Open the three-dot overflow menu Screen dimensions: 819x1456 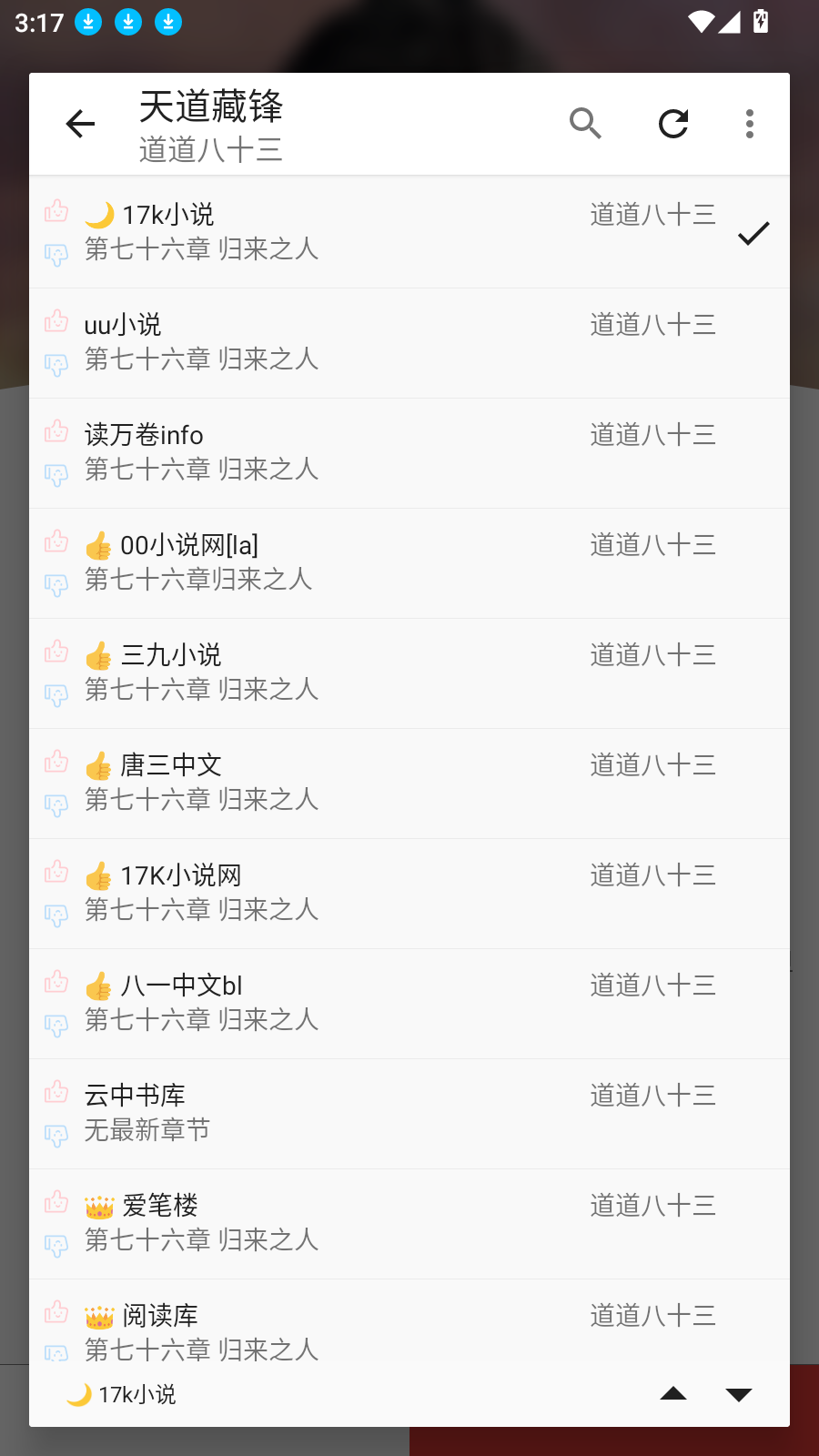tap(749, 123)
